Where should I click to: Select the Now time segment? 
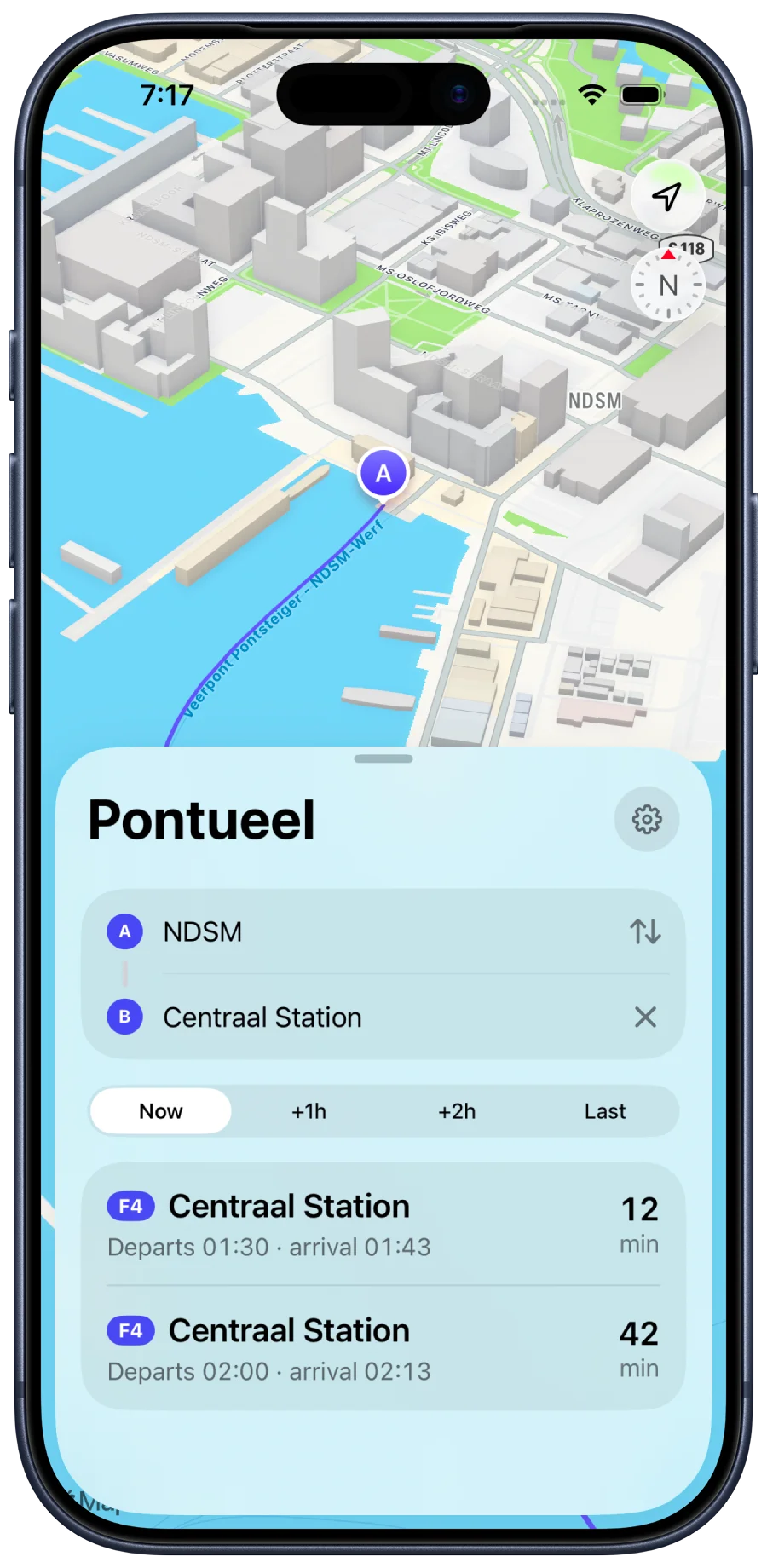[161, 1111]
